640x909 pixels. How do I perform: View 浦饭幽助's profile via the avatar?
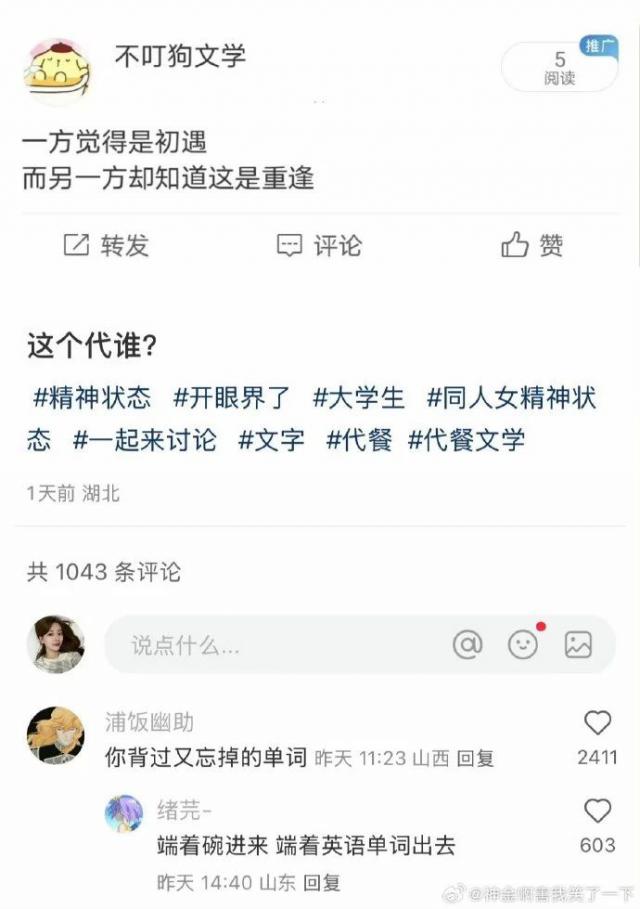pyautogui.click(x=55, y=736)
